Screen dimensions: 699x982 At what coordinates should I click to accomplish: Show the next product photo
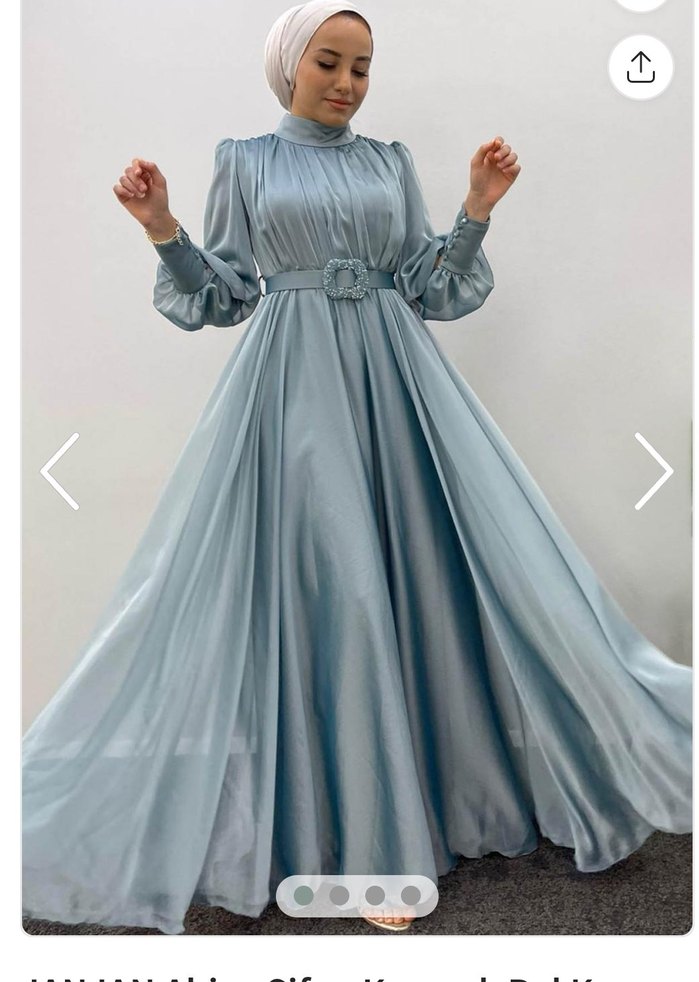pos(653,471)
